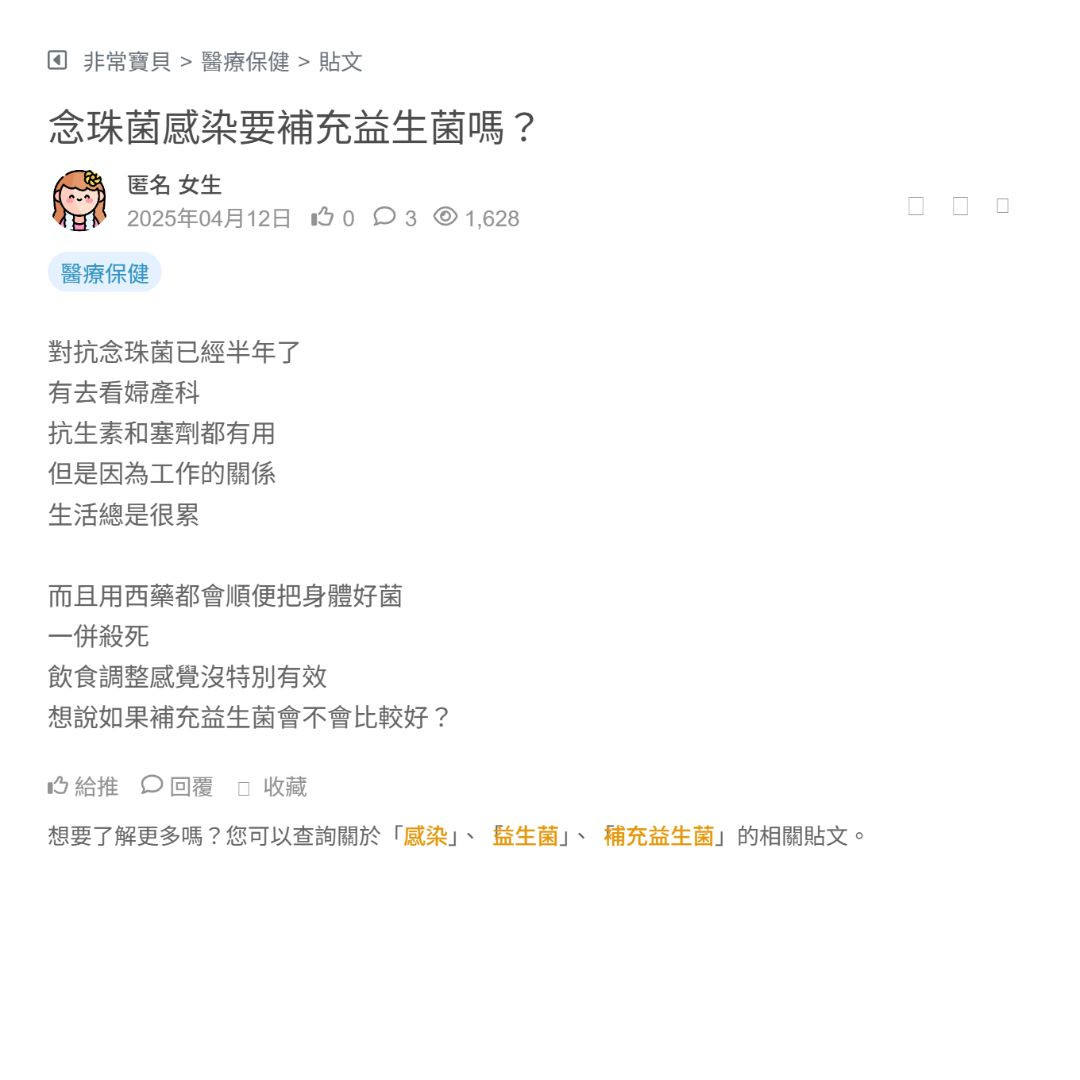
Task: Open the 貼文 breadcrumb link
Action: 340,62
